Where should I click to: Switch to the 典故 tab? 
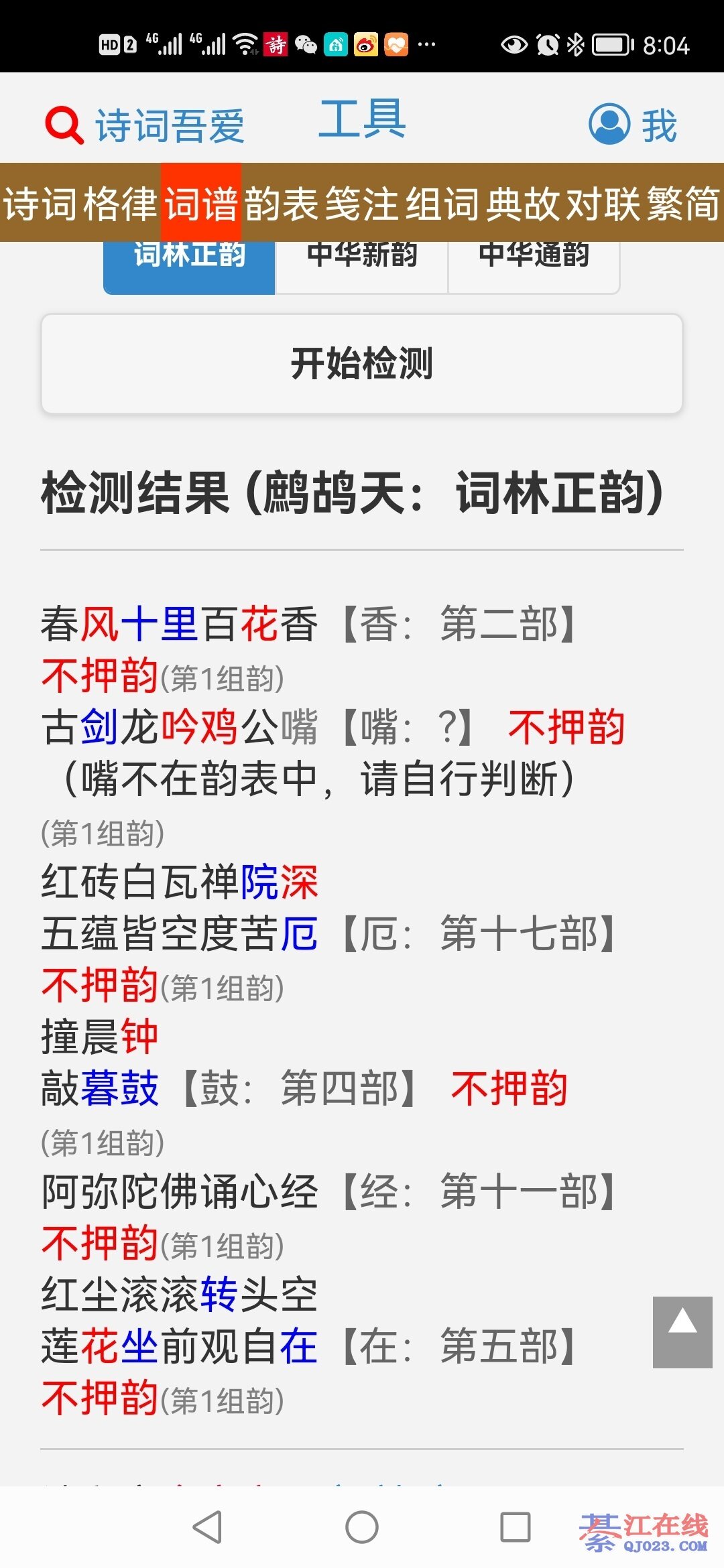pos(523,203)
